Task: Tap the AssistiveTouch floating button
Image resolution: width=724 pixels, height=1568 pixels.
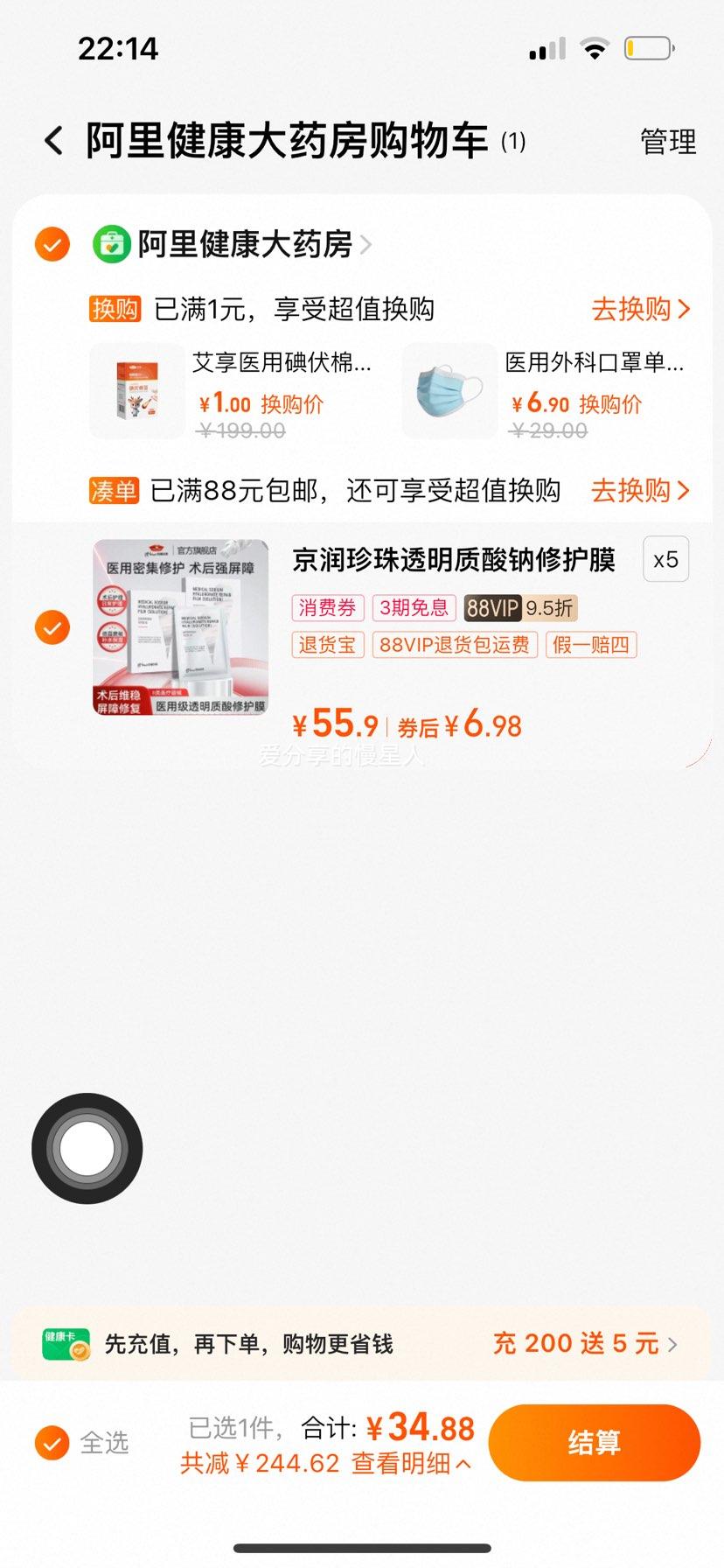Action: (86, 1149)
